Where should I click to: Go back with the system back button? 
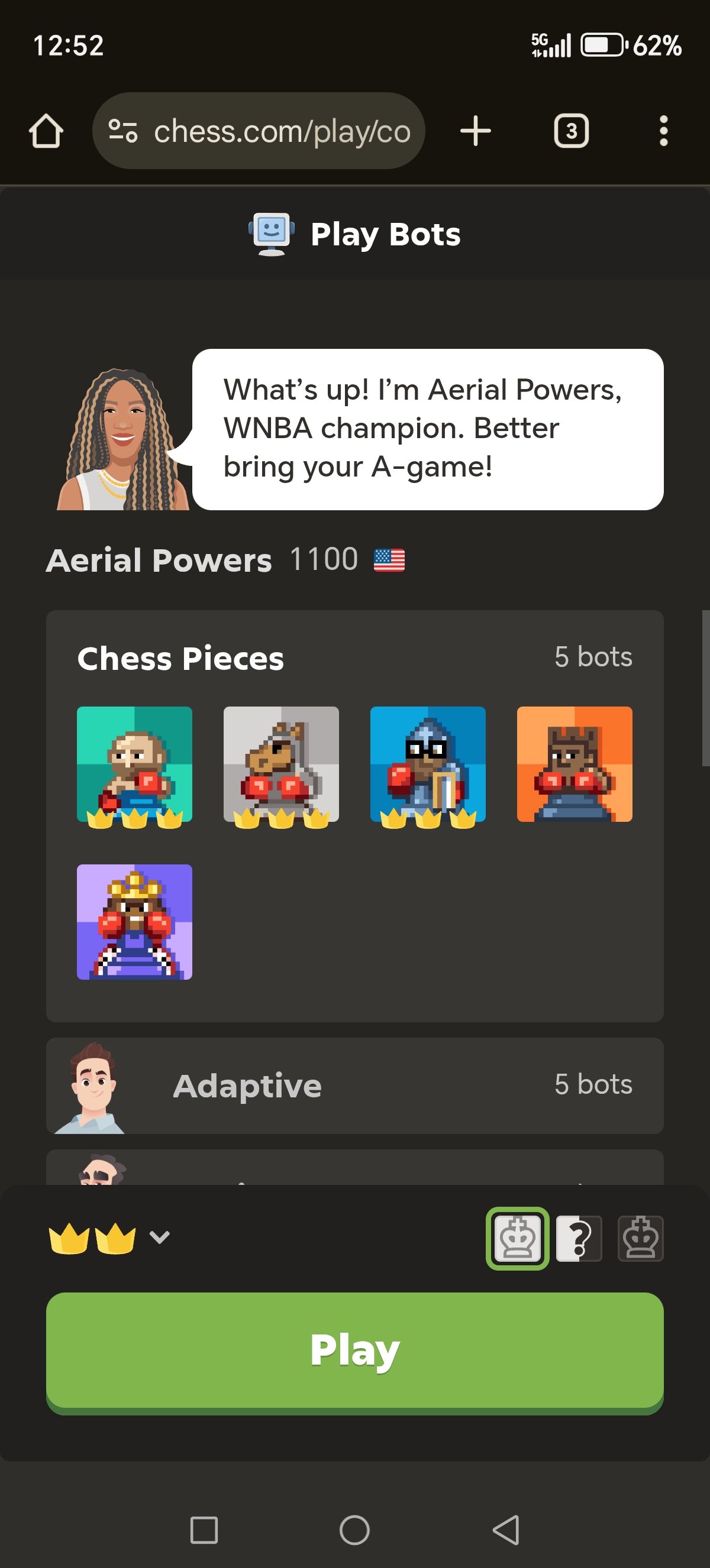tap(505, 1530)
